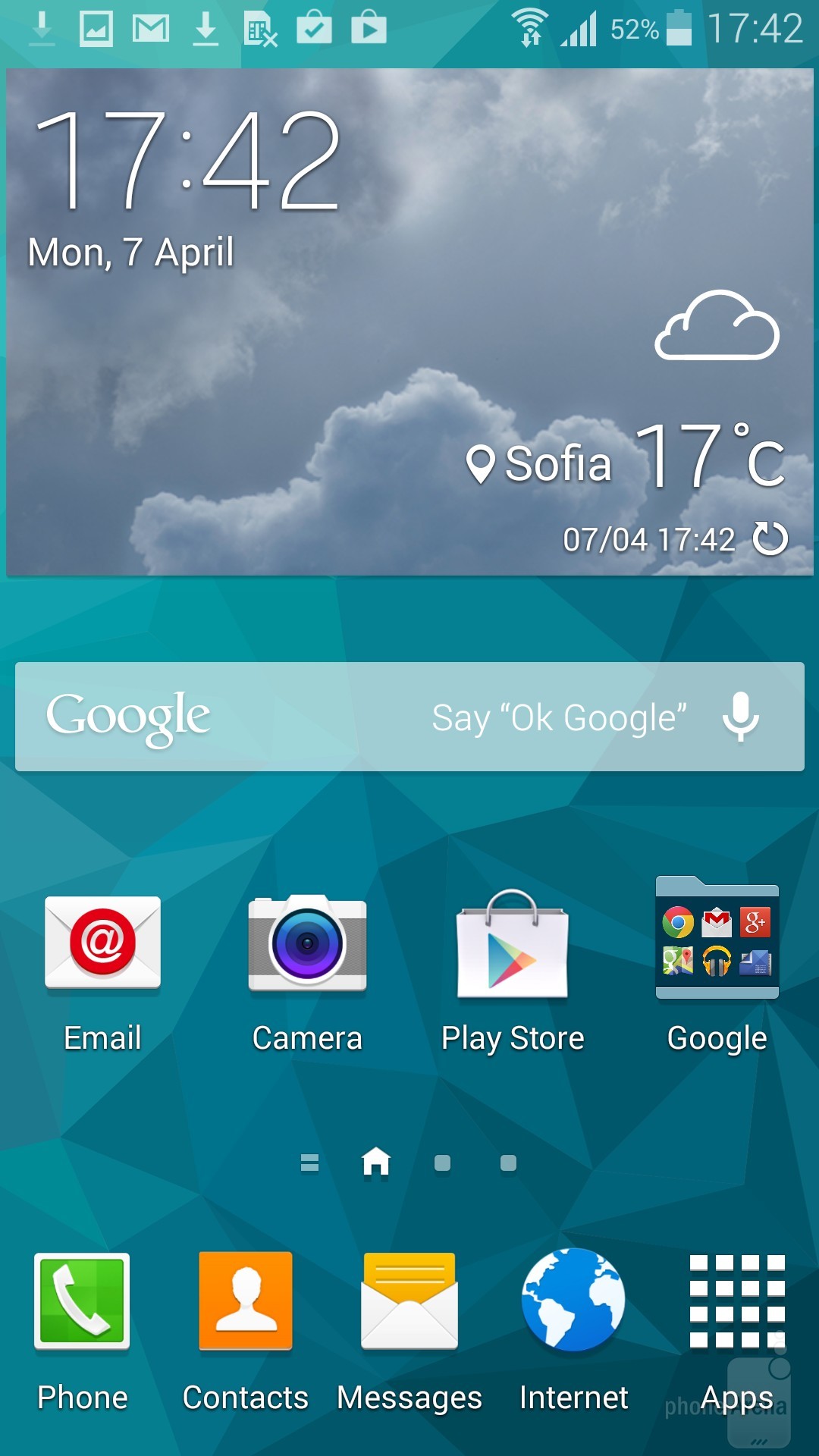Start voice search with the microphone
Viewport: 819px width, 1456px height.
[x=741, y=717]
